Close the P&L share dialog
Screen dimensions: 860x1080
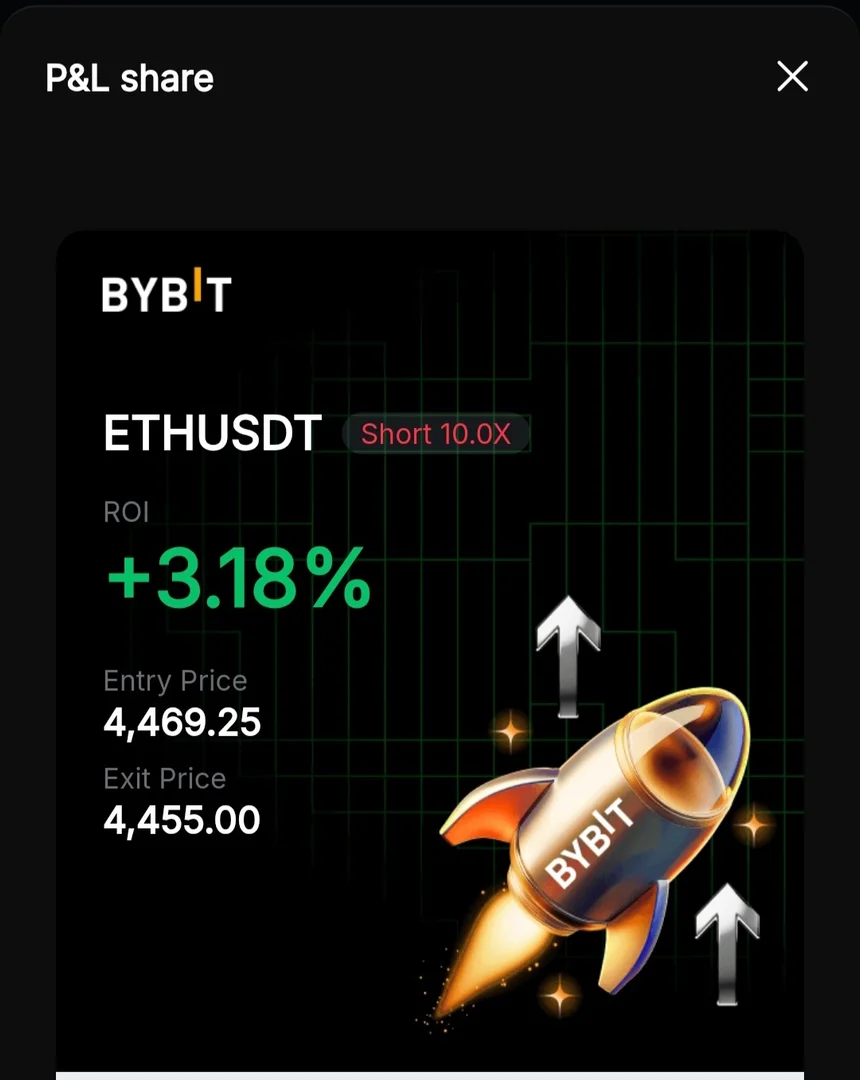792,76
